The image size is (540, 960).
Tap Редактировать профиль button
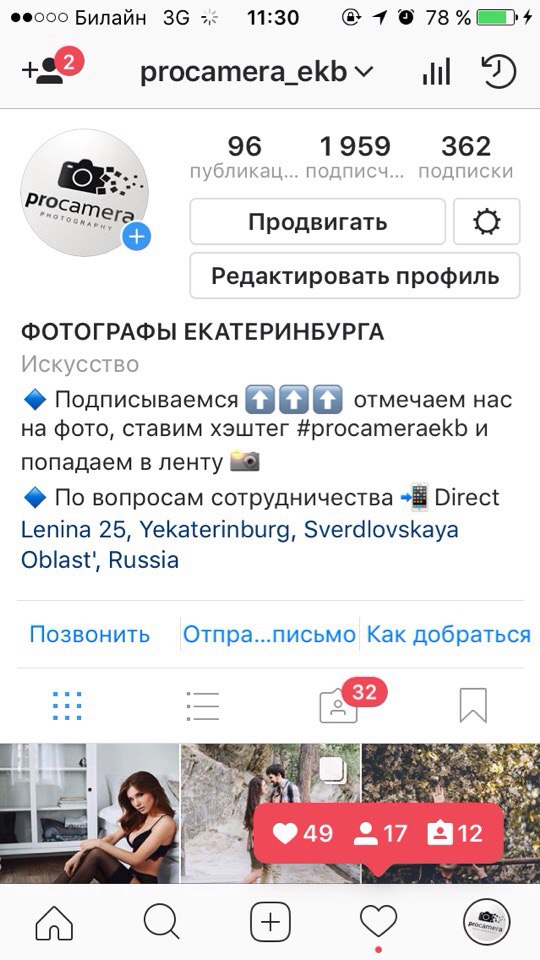click(x=355, y=276)
